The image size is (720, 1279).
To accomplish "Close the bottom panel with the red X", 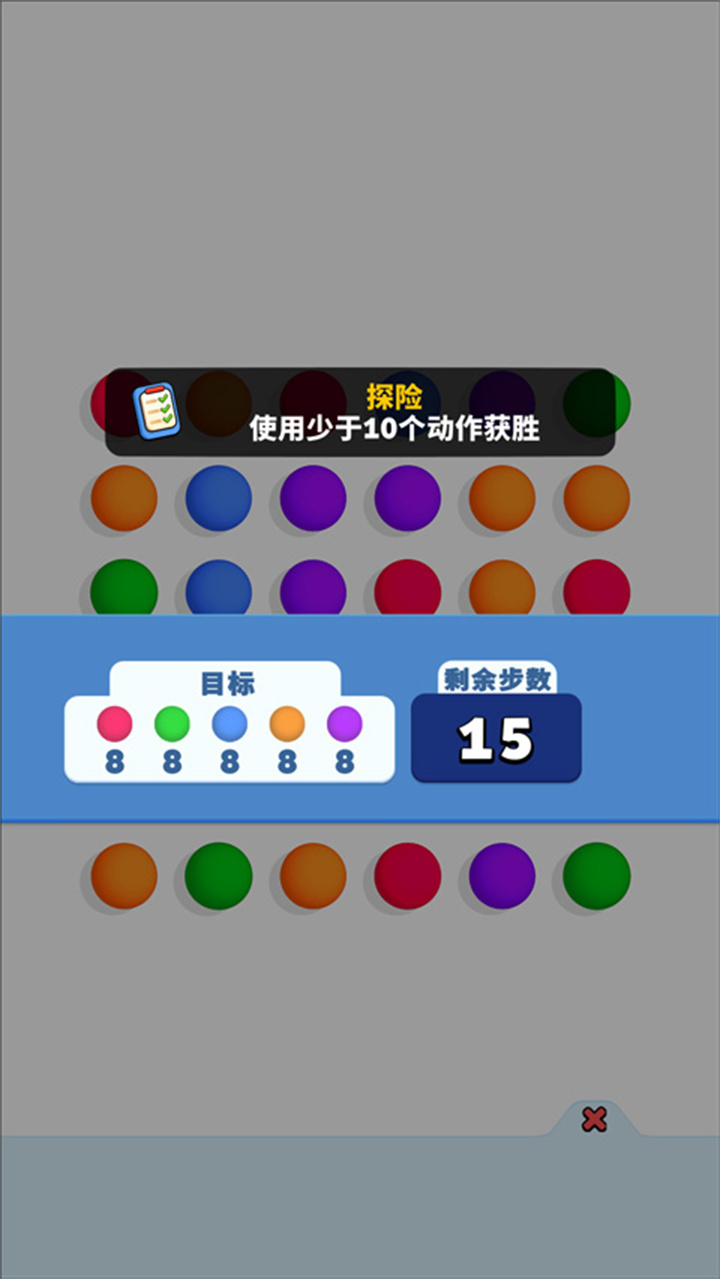I will [594, 1119].
